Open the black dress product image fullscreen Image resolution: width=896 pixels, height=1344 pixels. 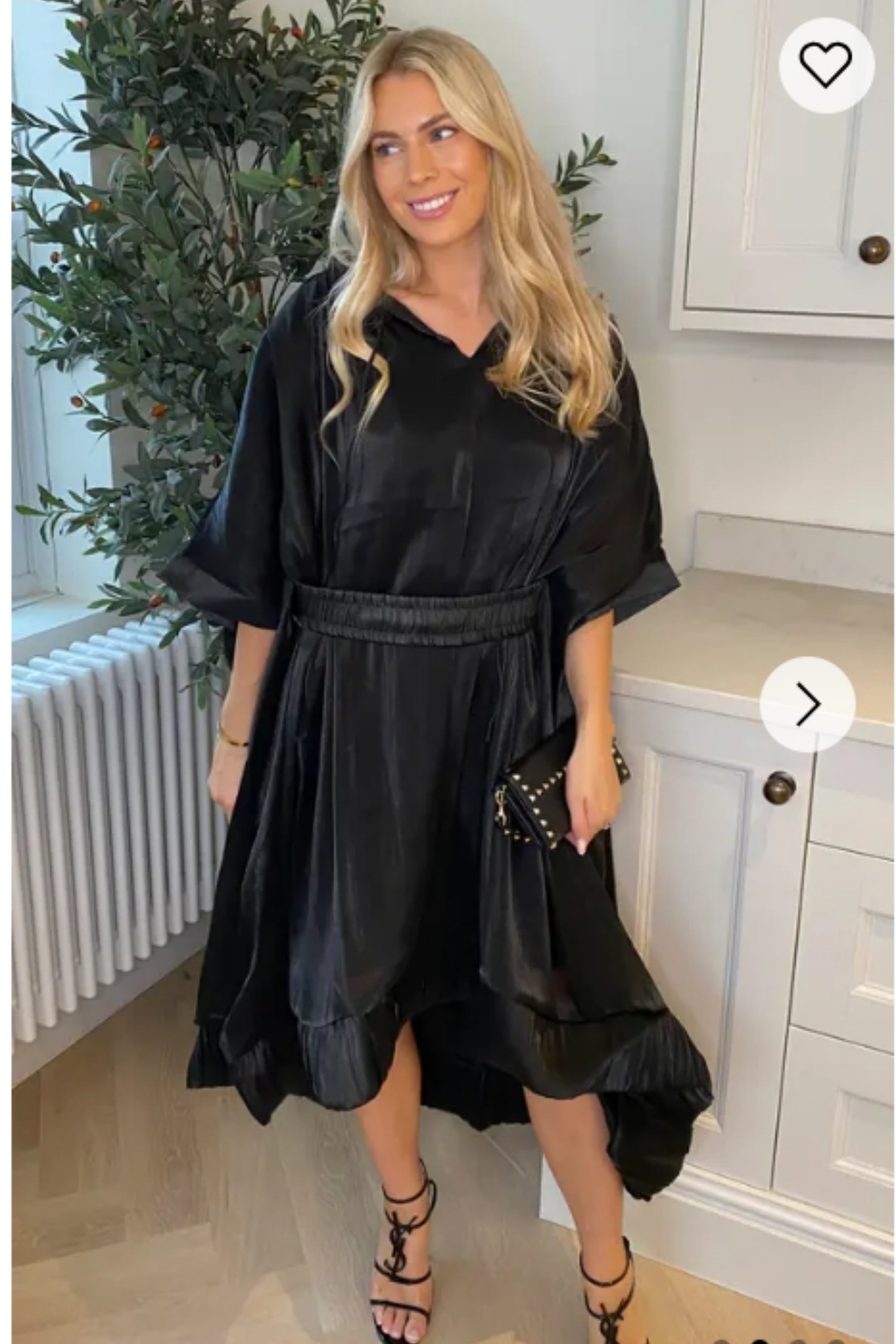click(434, 743)
